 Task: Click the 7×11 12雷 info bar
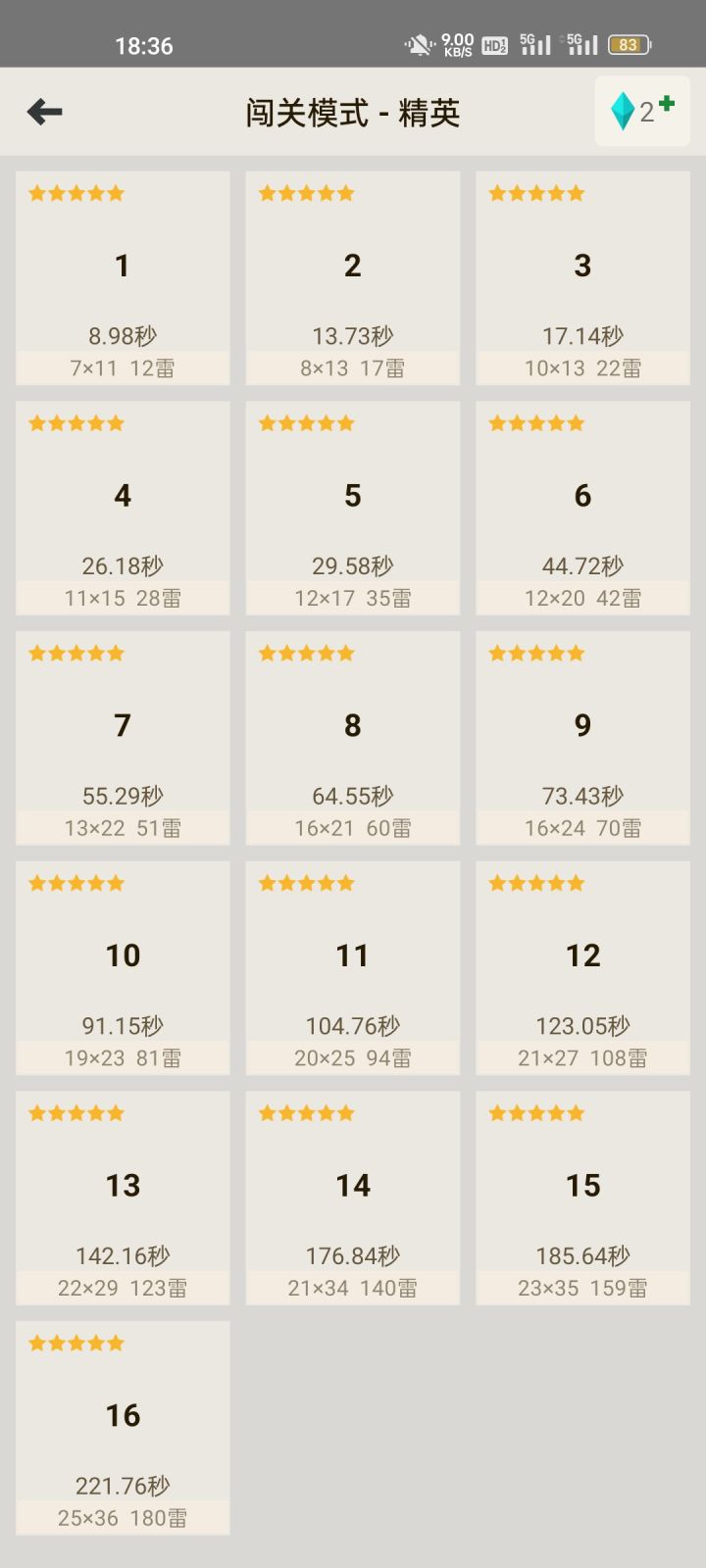tap(122, 367)
